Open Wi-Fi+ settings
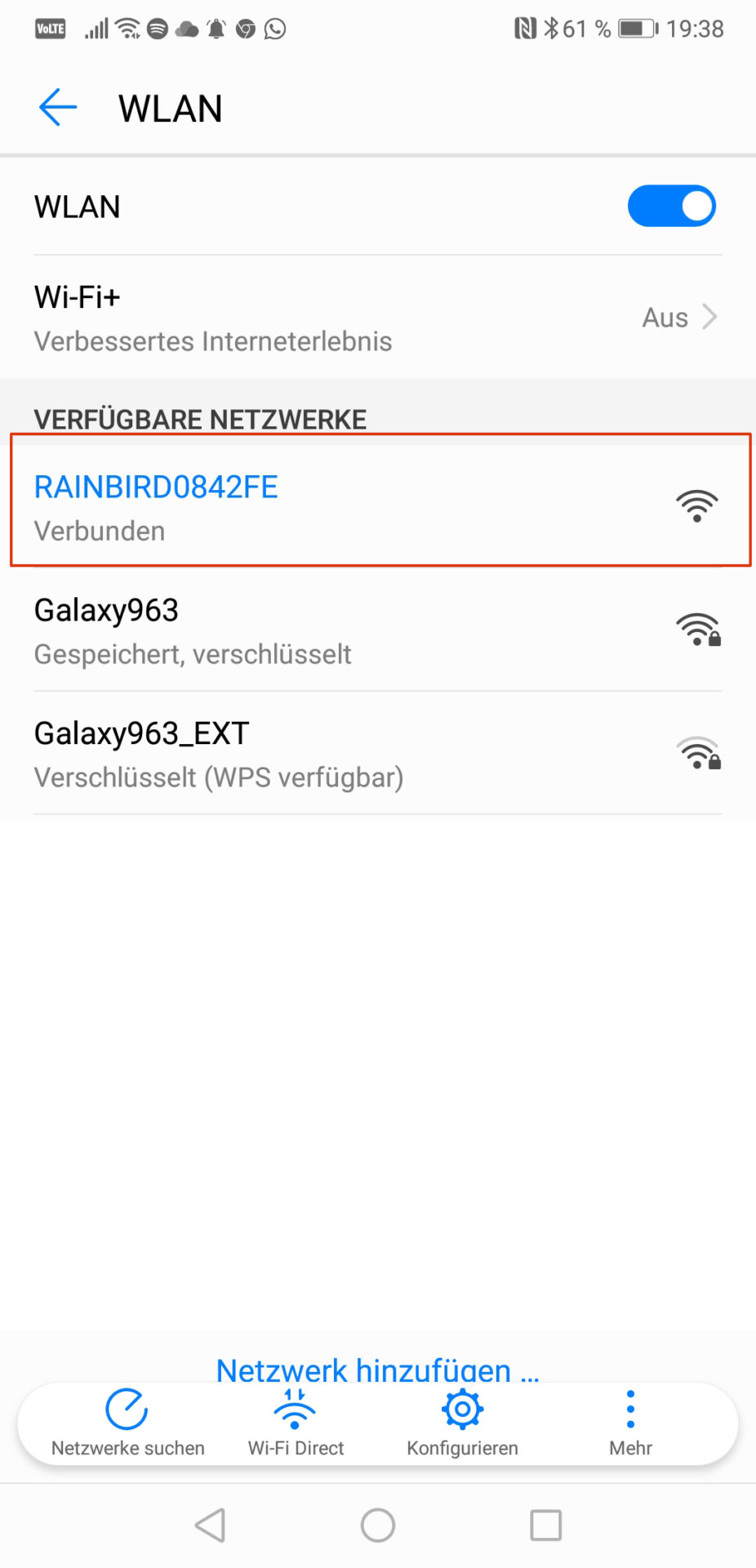756x1568 pixels. pyautogui.click(x=377, y=317)
